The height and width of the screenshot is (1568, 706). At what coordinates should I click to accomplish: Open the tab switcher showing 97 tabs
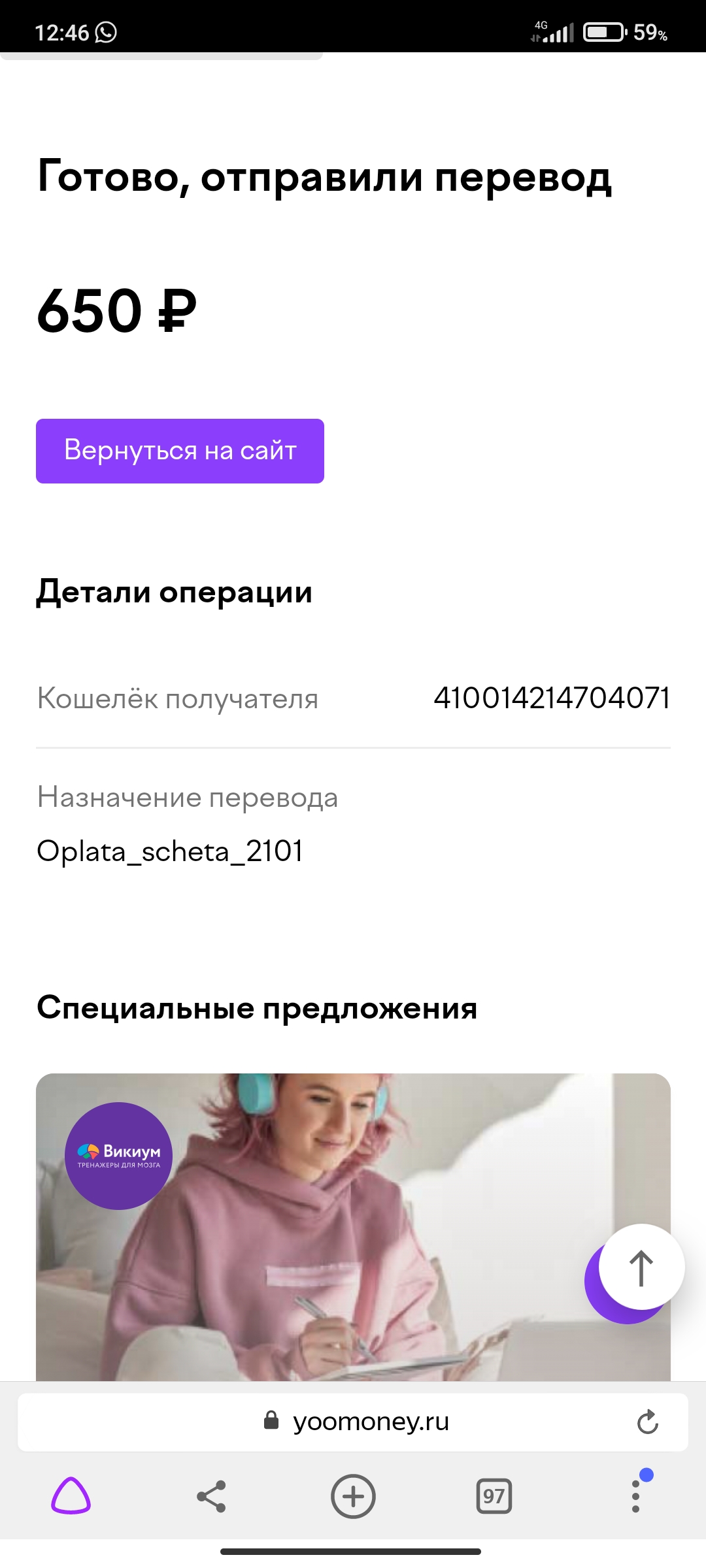pos(494,1496)
